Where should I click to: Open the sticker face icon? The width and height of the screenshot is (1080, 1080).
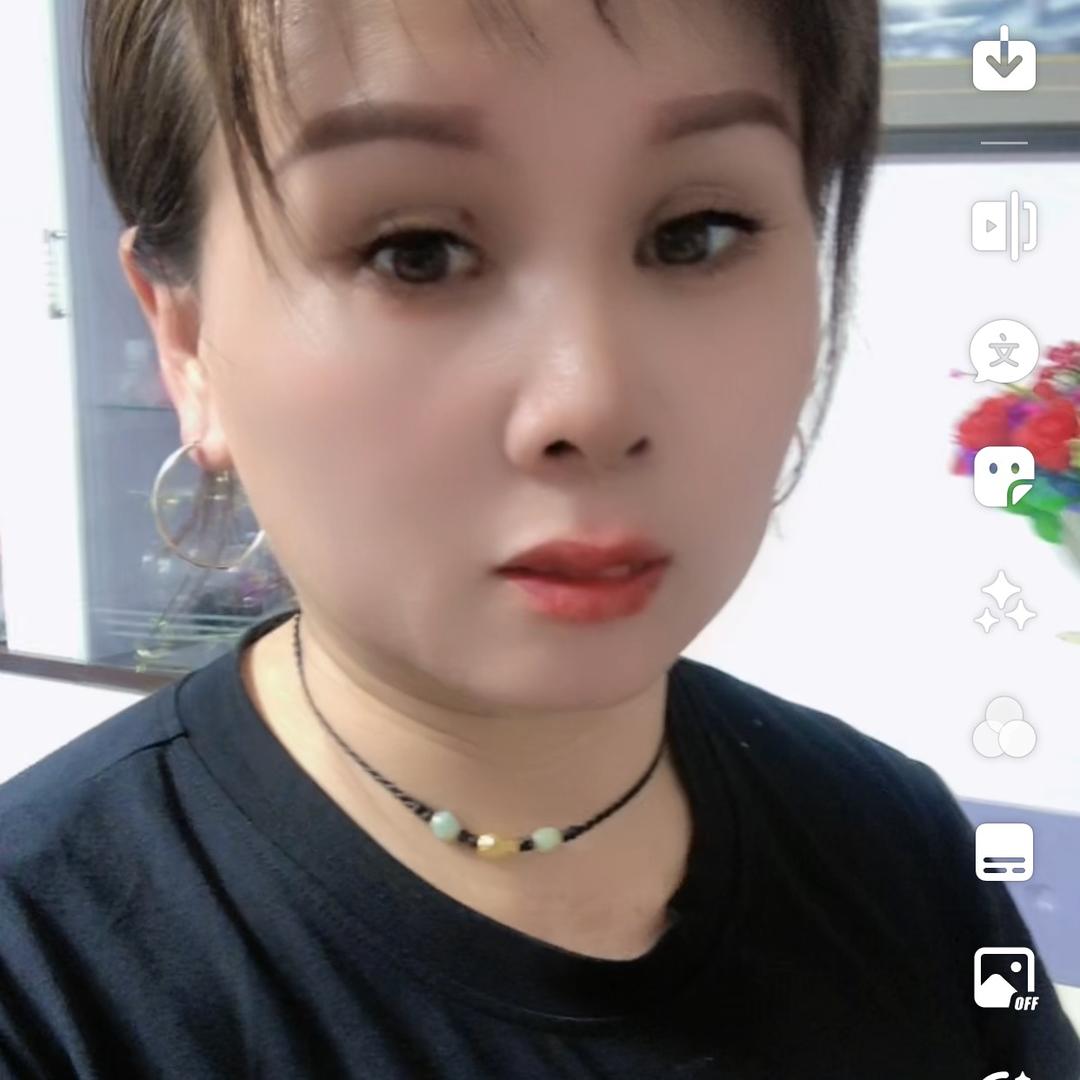coord(1004,477)
